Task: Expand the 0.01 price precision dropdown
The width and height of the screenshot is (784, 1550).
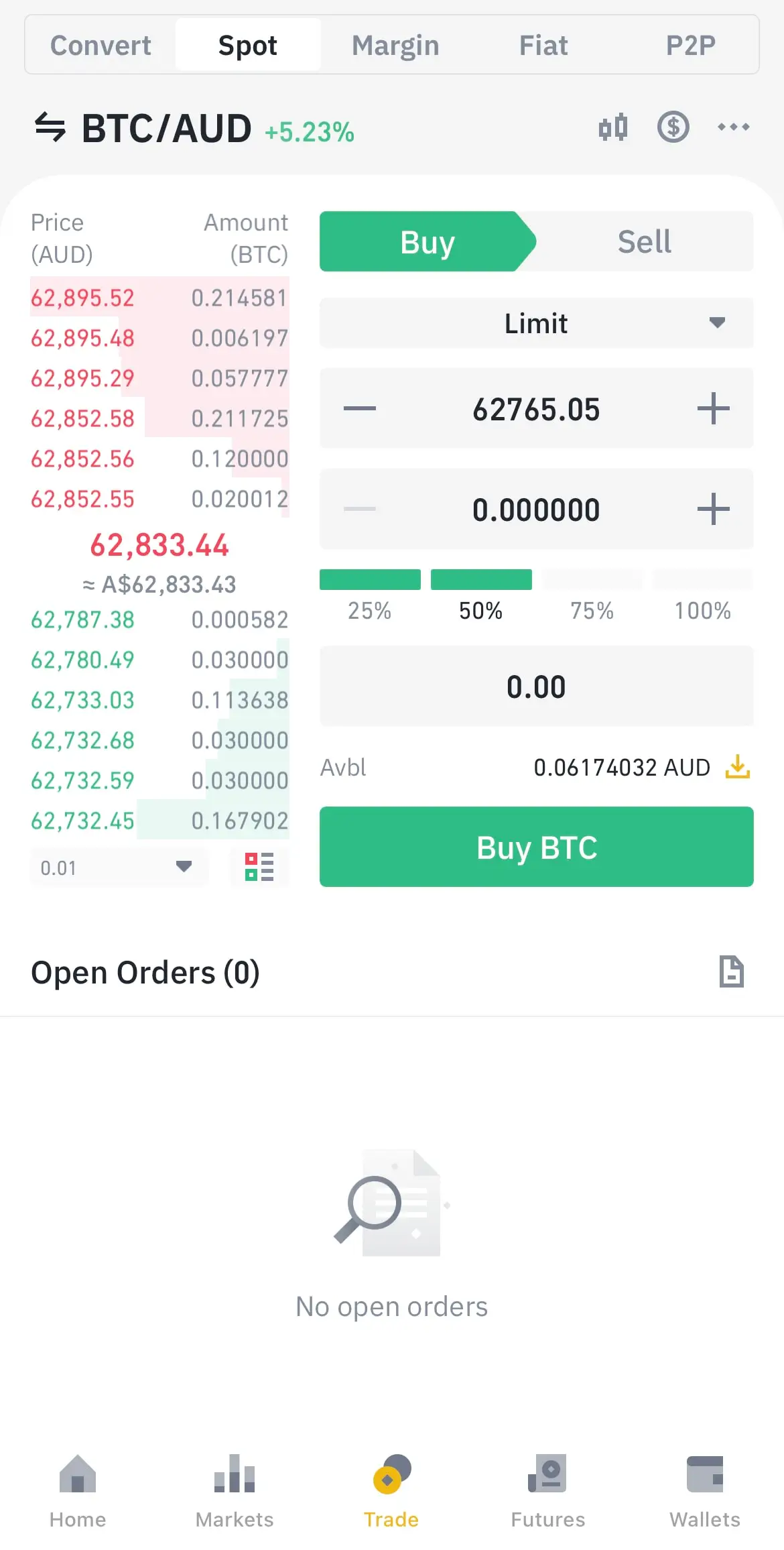Action: click(119, 868)
